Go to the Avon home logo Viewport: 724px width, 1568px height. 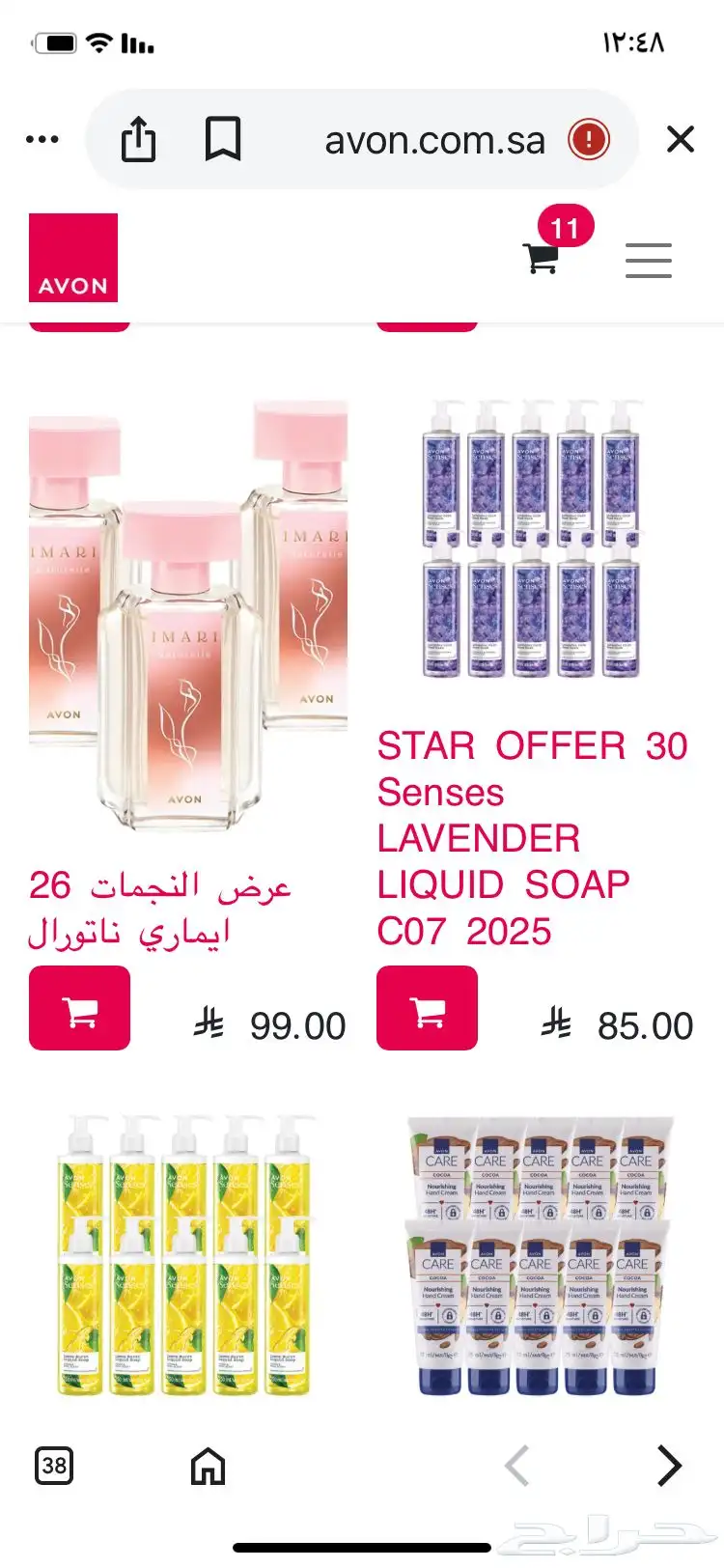click(x=73, y=258)
